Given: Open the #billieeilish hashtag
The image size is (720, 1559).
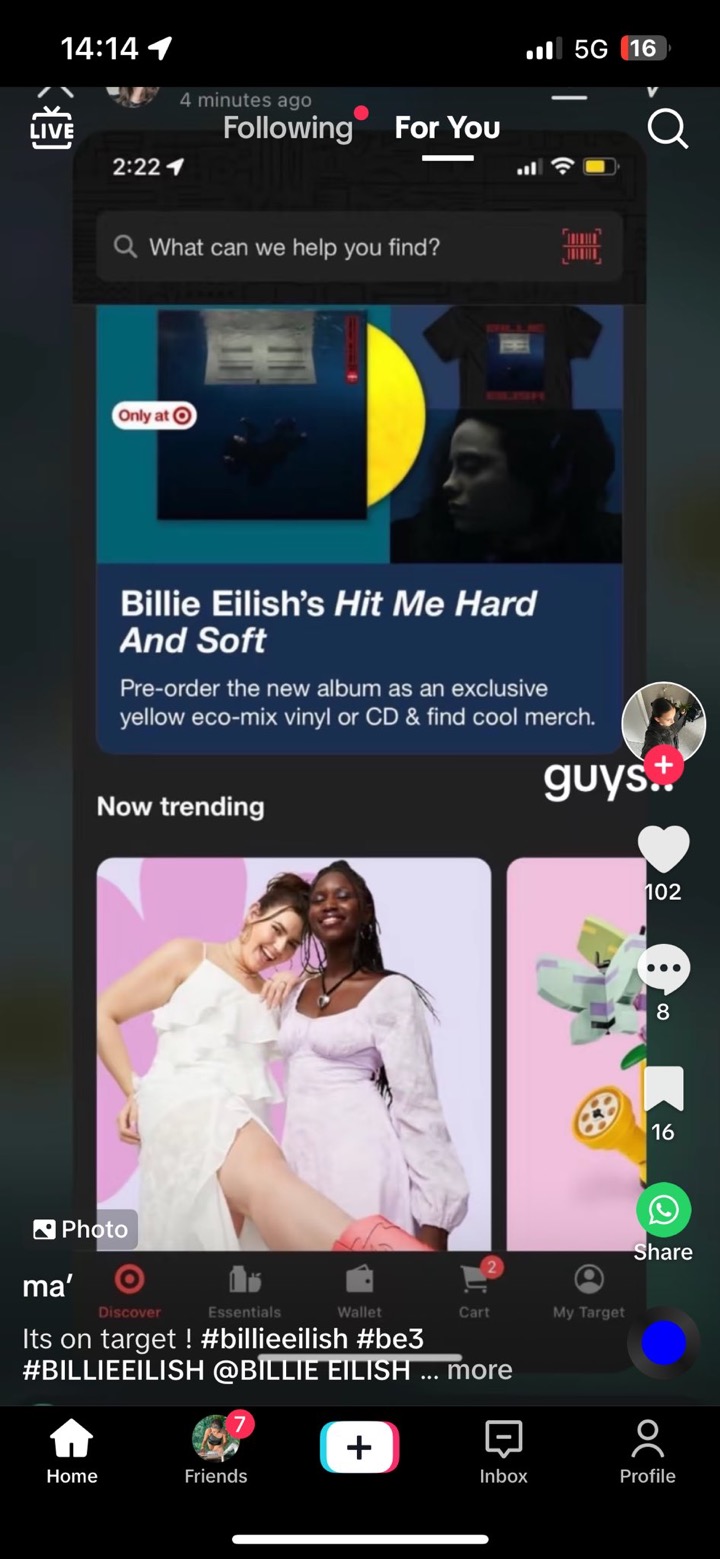Looking at the screenshot, I should tap(274, 1338).
